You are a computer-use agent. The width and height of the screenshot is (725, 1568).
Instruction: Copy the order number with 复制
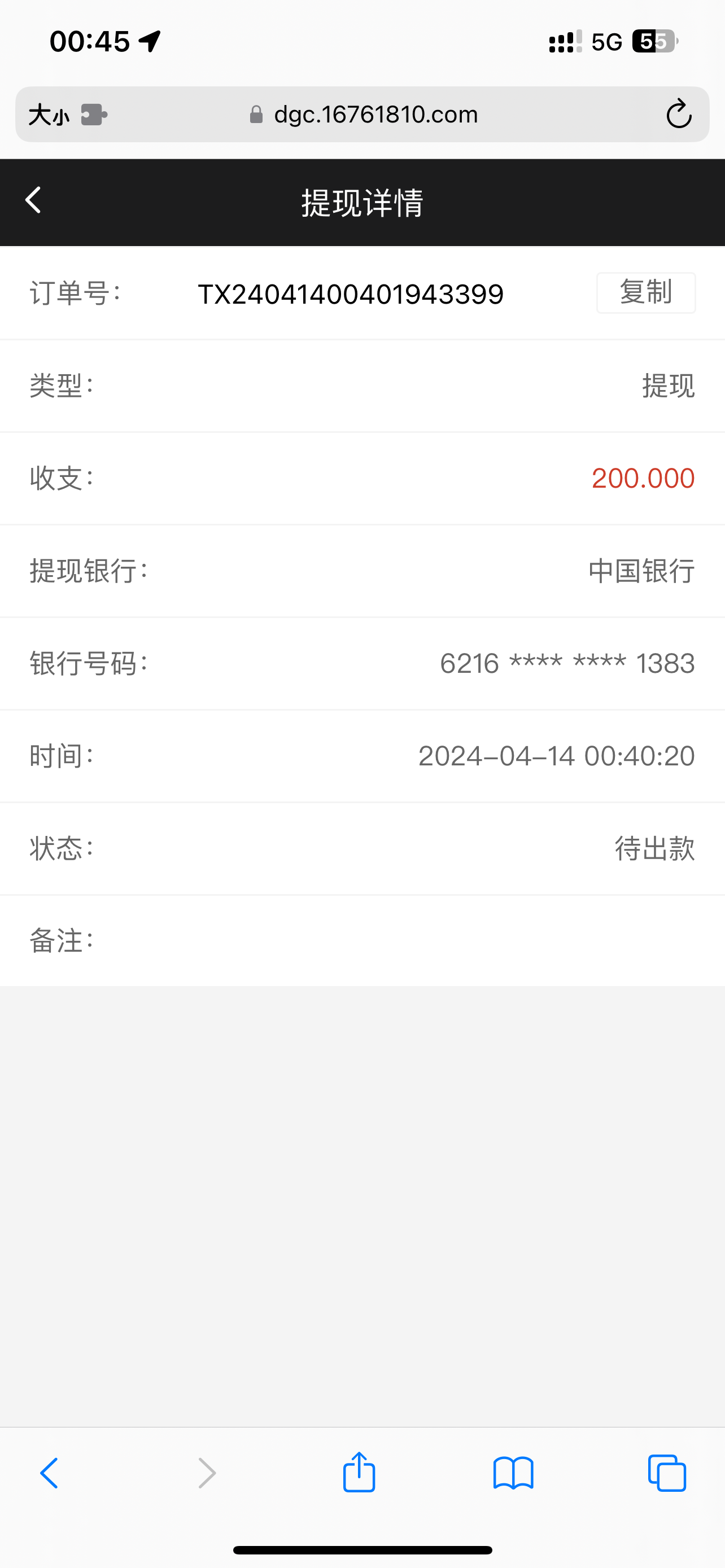(x=645, y=293)
